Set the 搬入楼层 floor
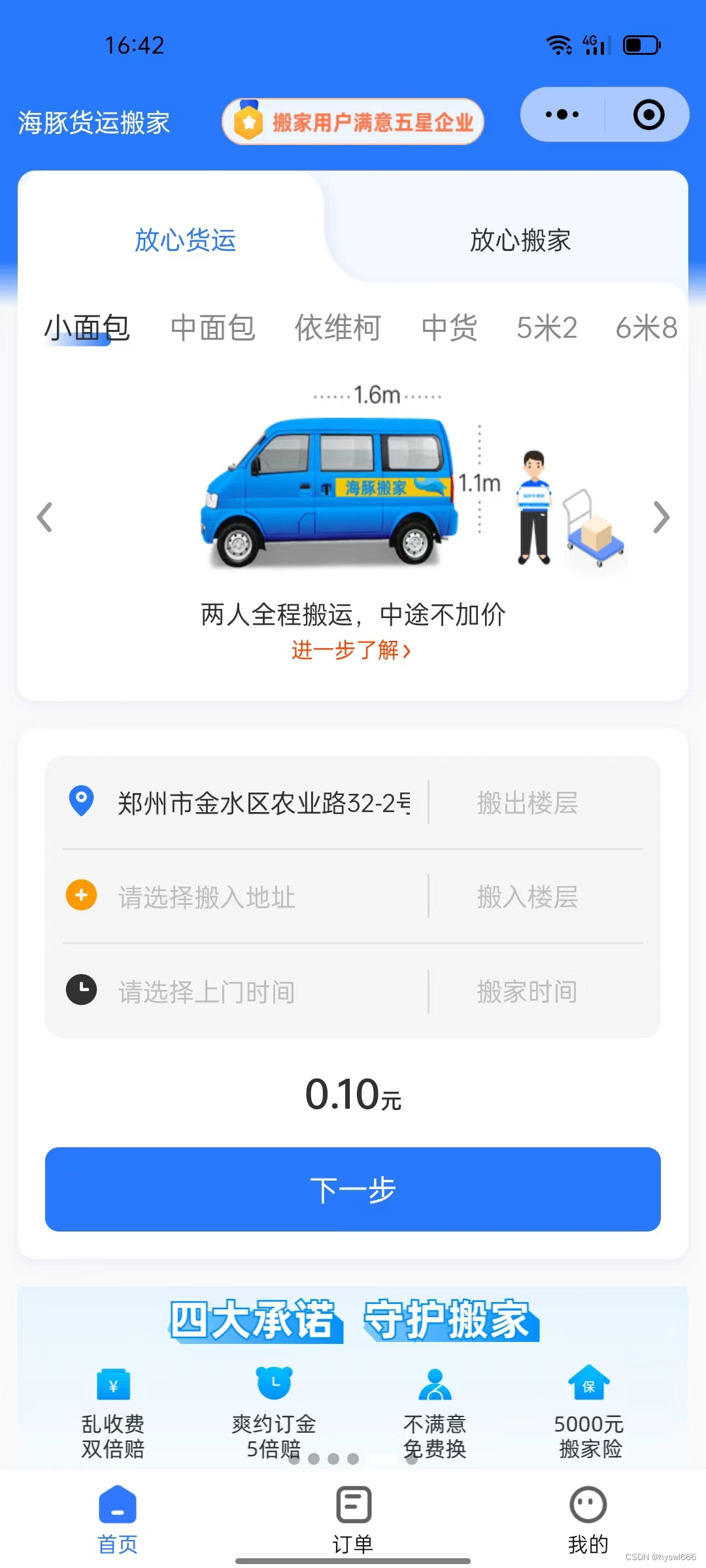 click(x=528, y=897)
